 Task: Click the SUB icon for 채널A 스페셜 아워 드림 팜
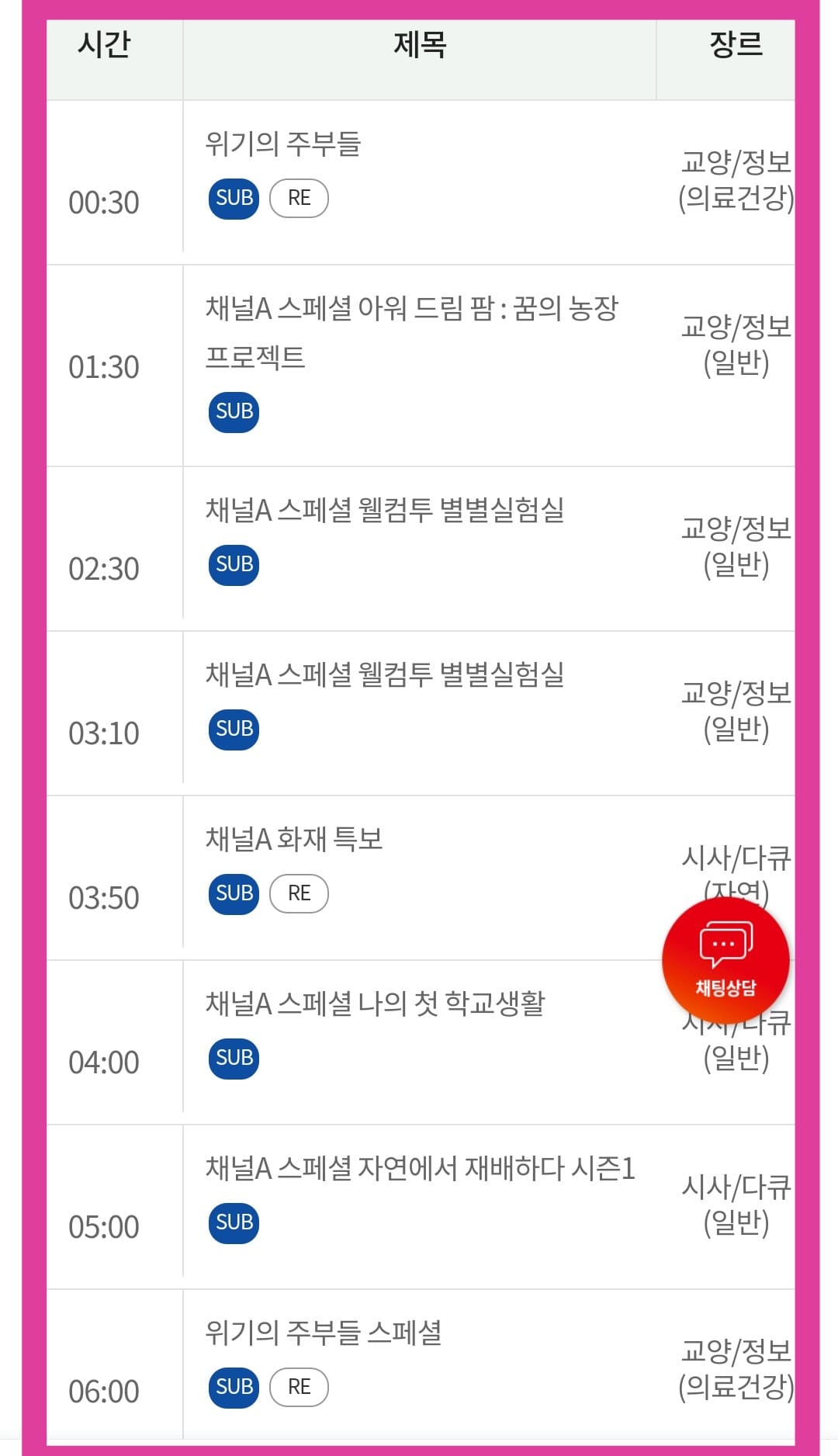pyautogui.click(x=233, y=412)
